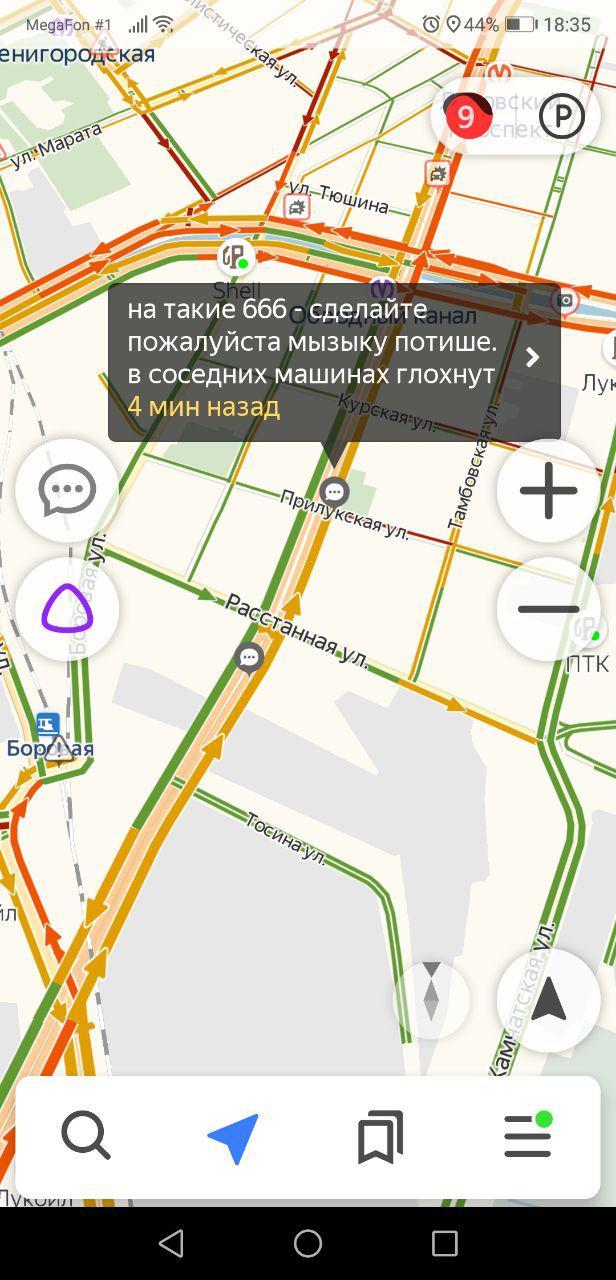Open saved bookmarks in bottom bar
This screenshot has height=1280, width=616.
(380, 1137)
